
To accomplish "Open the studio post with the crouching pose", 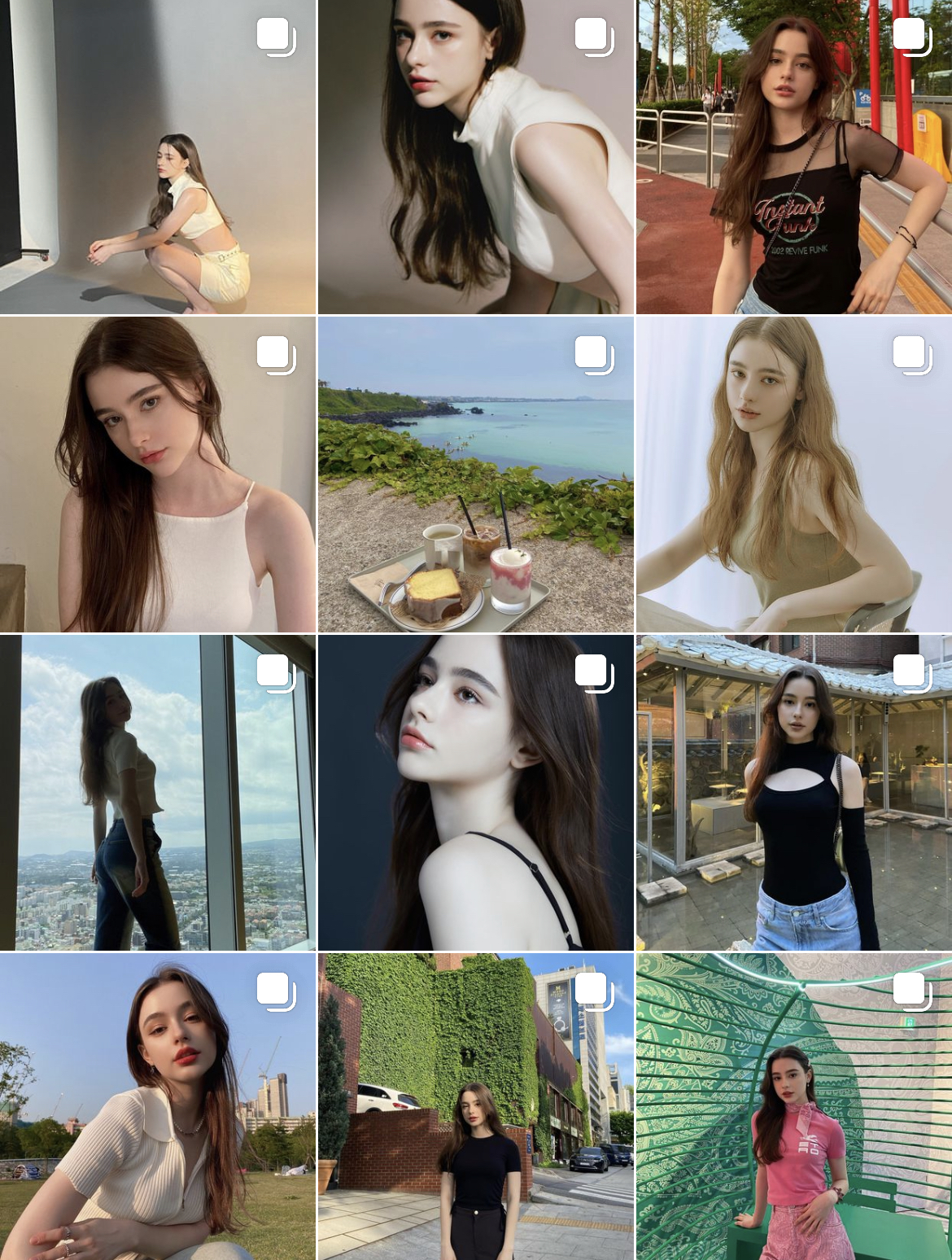I will click(x=158, y=157).
